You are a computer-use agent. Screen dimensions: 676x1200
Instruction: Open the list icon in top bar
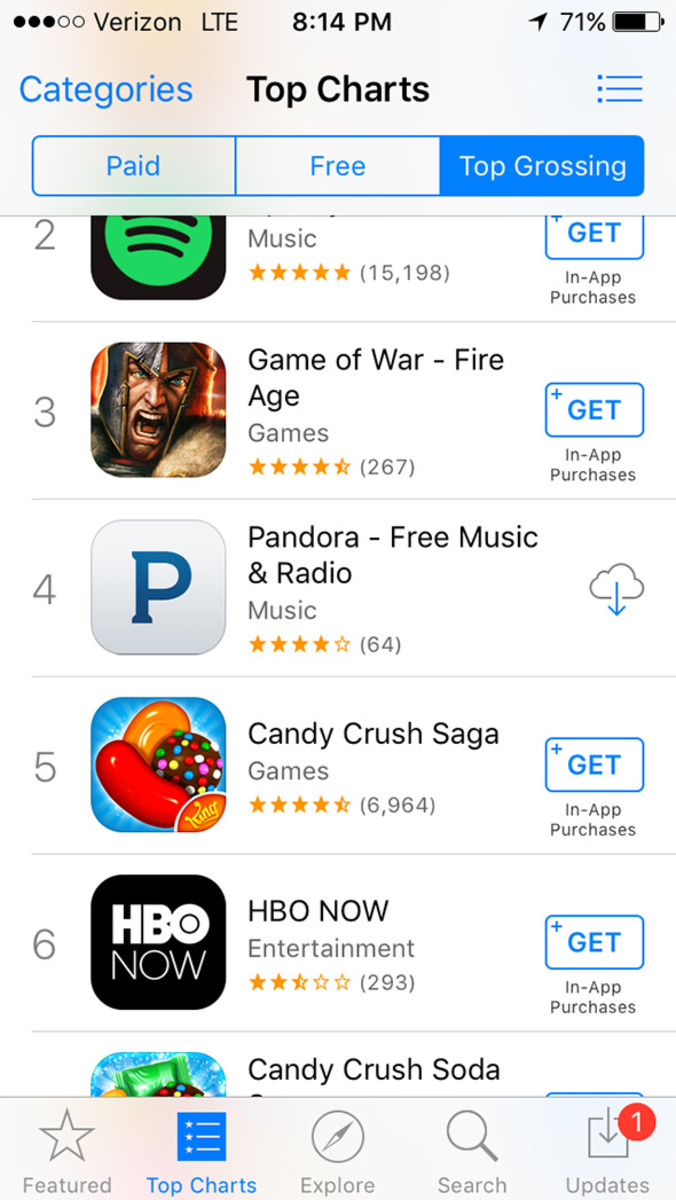619,89
